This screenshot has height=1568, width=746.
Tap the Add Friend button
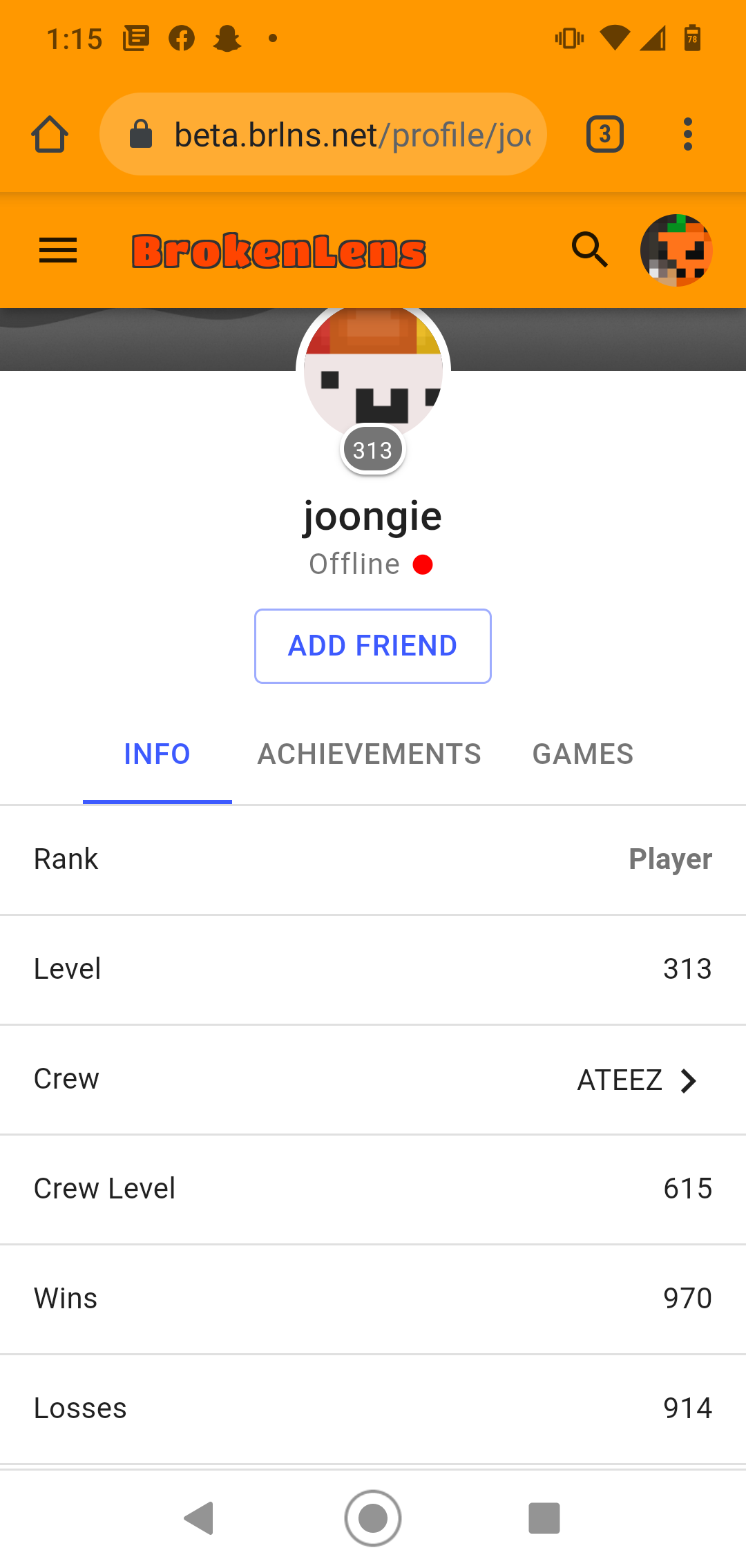click(373, 646)
